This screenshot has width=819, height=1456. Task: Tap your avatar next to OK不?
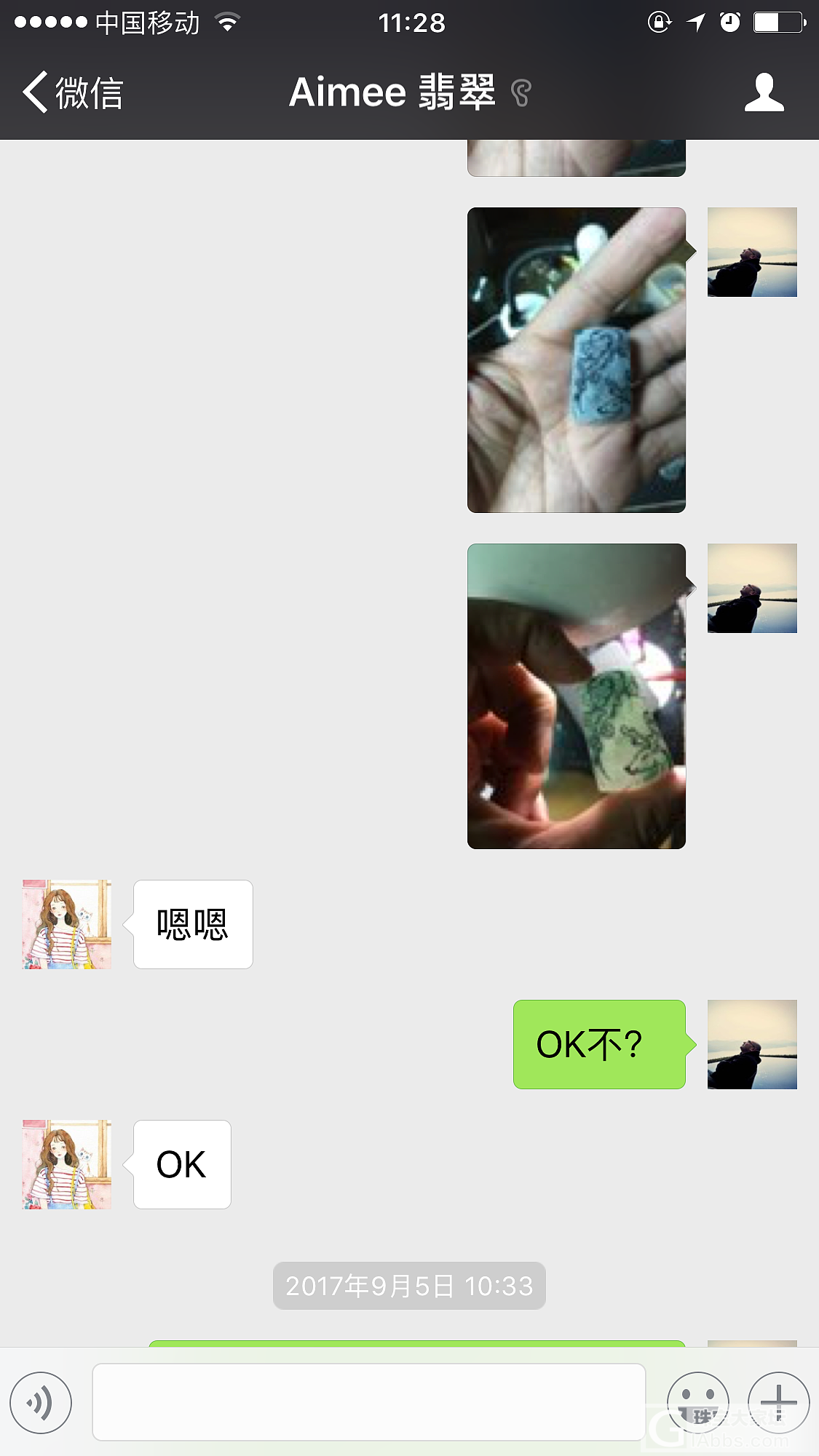[x=752, y=1044]
